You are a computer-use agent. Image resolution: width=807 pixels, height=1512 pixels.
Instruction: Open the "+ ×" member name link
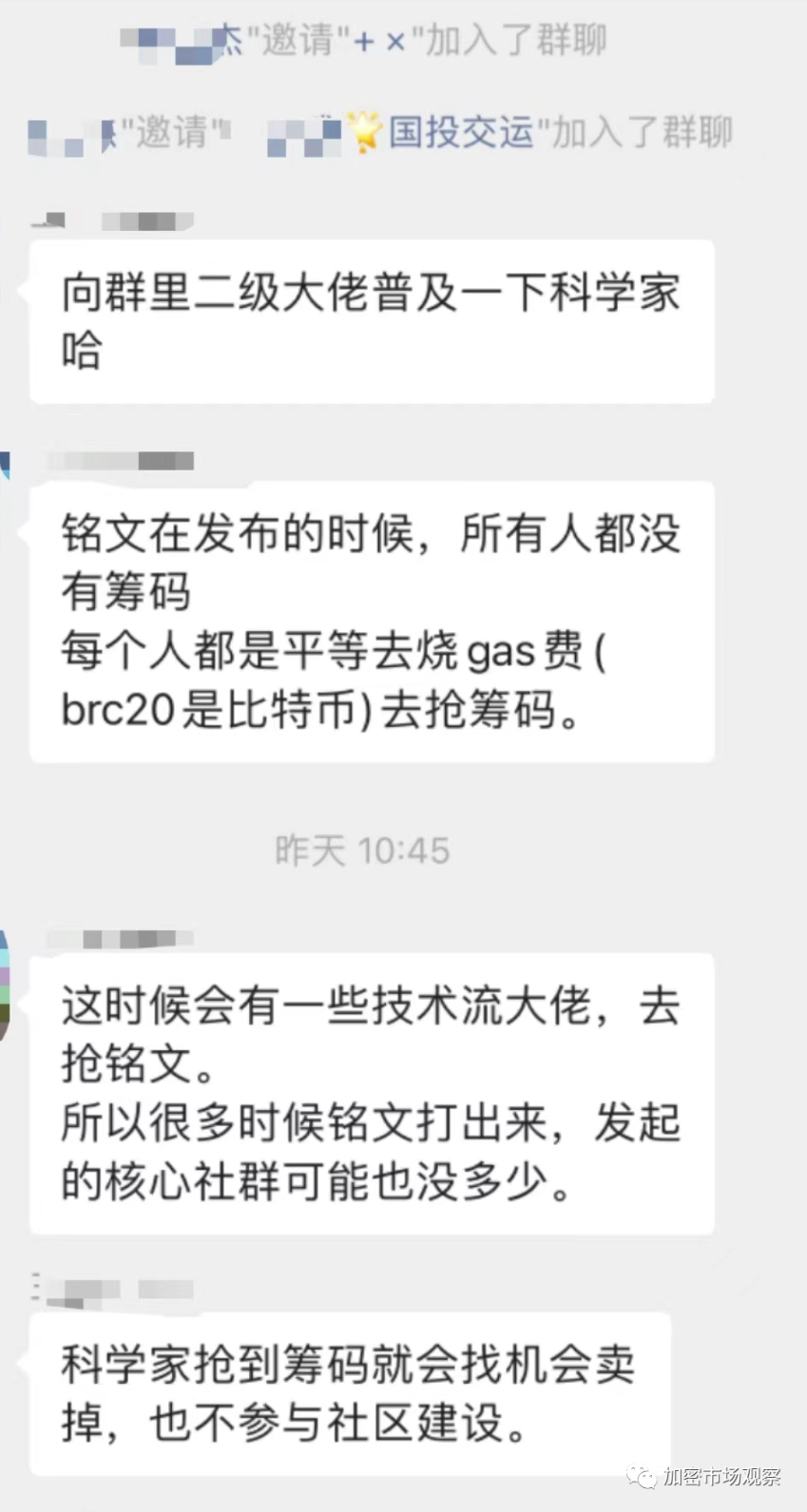click(380, 41)
